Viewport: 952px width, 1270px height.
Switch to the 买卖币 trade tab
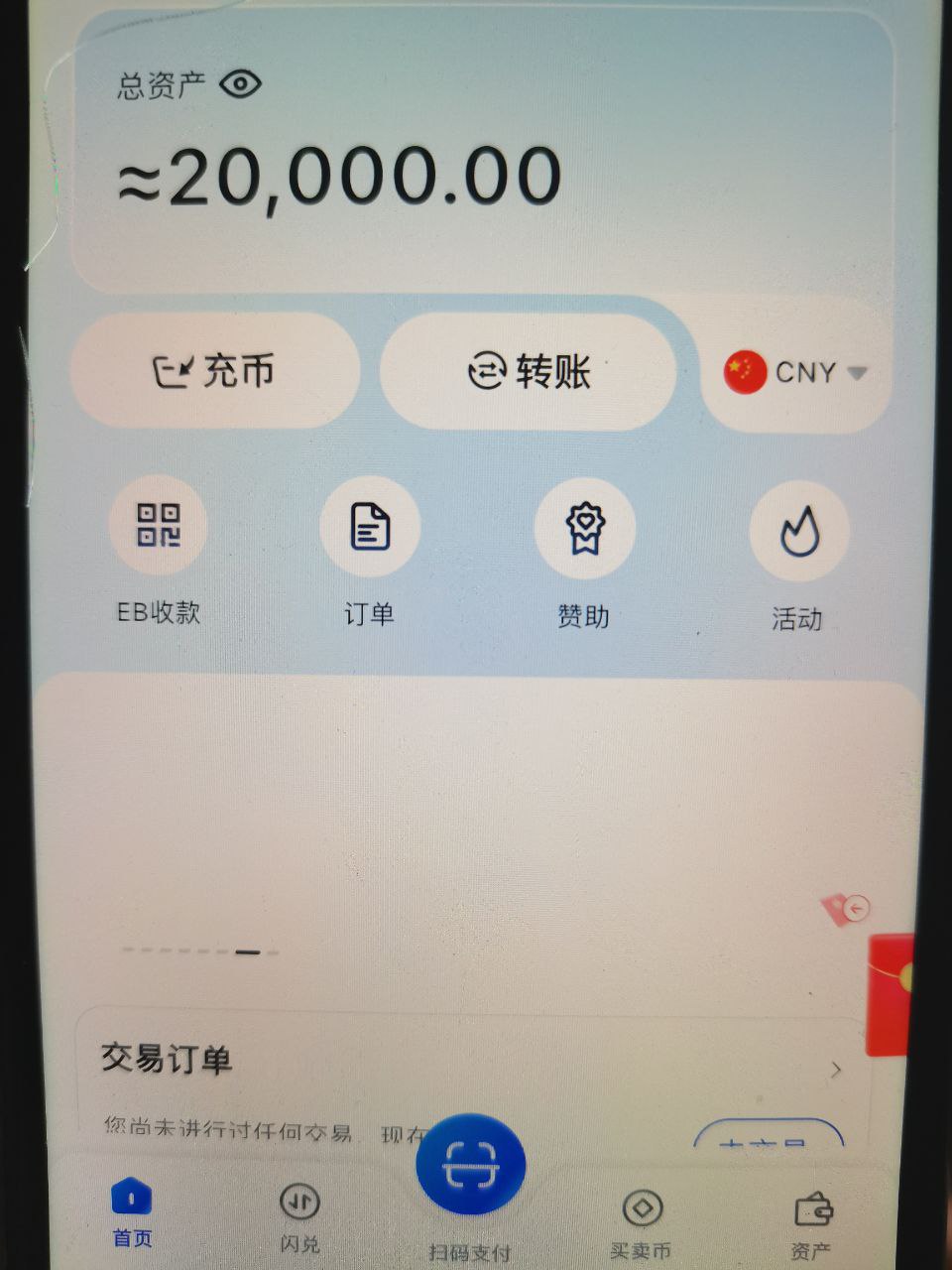click(x=642, y=1220)
